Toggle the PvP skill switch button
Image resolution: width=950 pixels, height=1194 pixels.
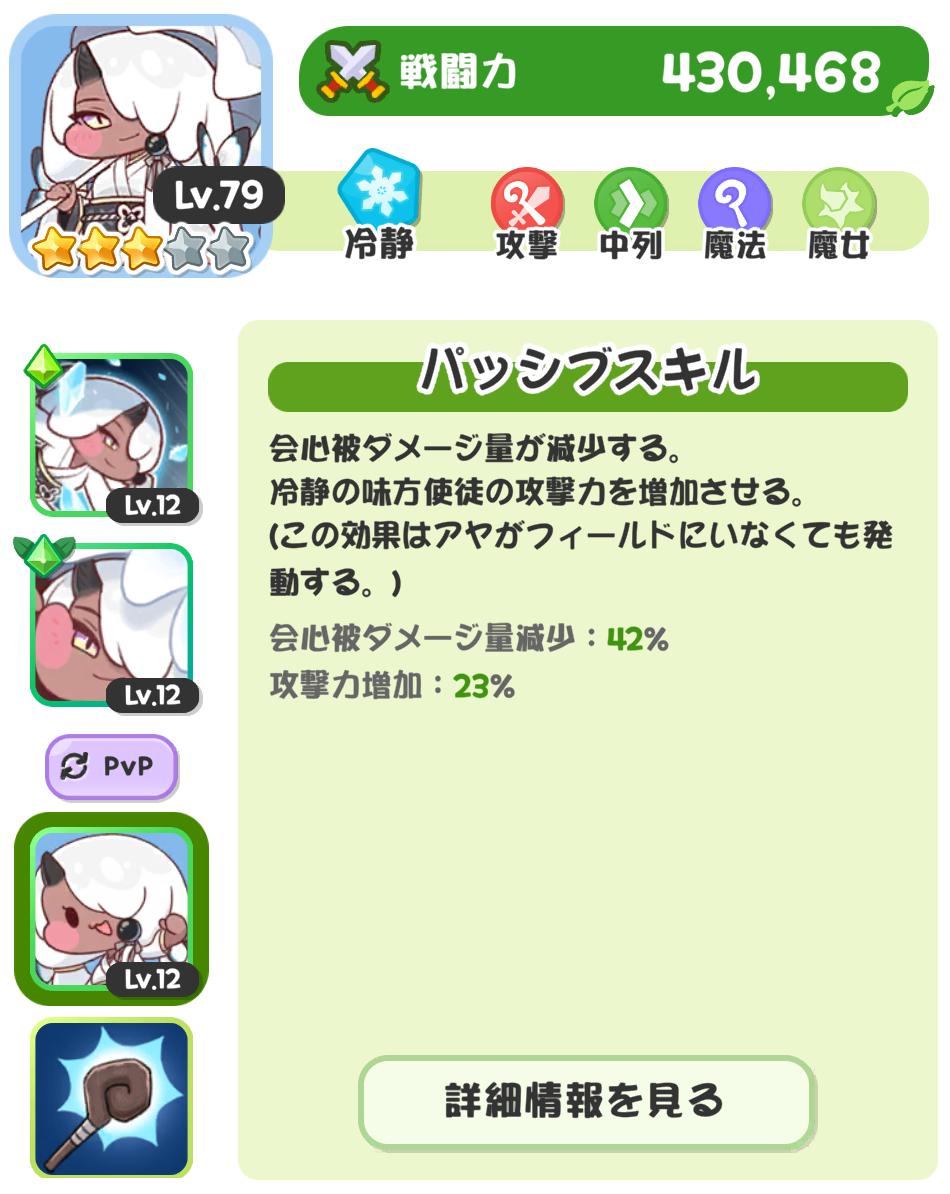(x=111, y=767)
